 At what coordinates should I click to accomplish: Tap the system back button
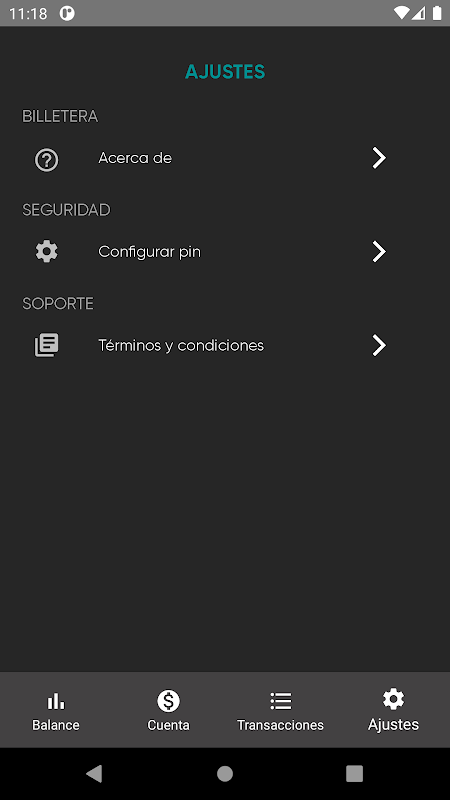pyautogui.click(x=94, y=773)
